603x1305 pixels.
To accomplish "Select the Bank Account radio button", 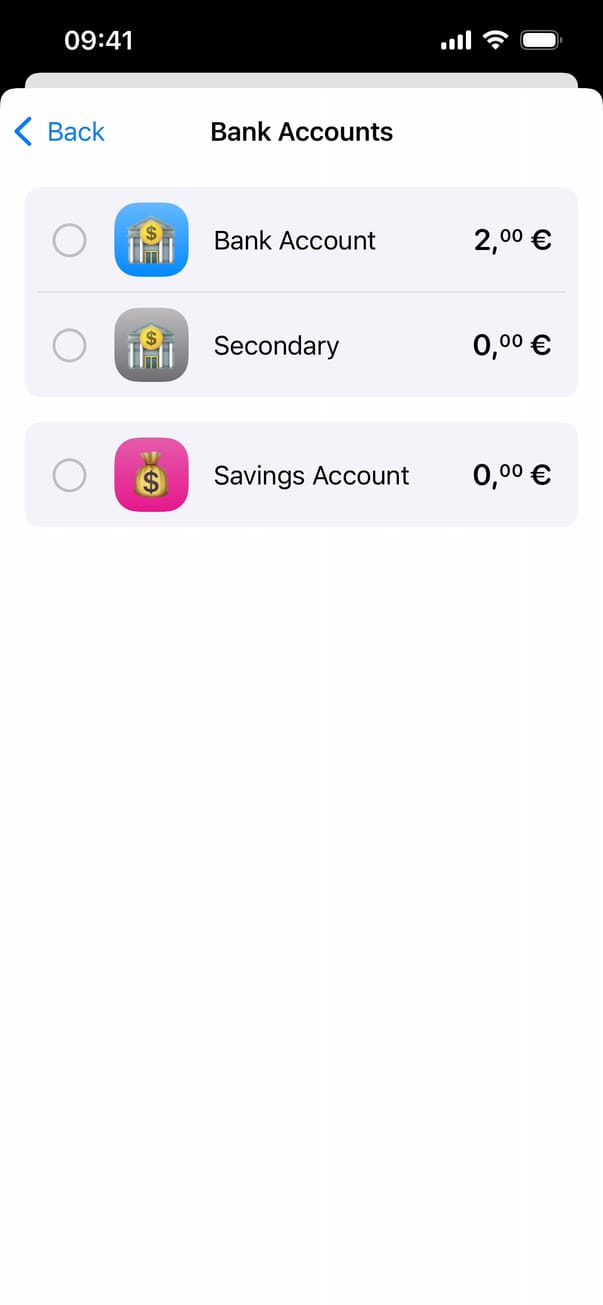I will (69, 240).
